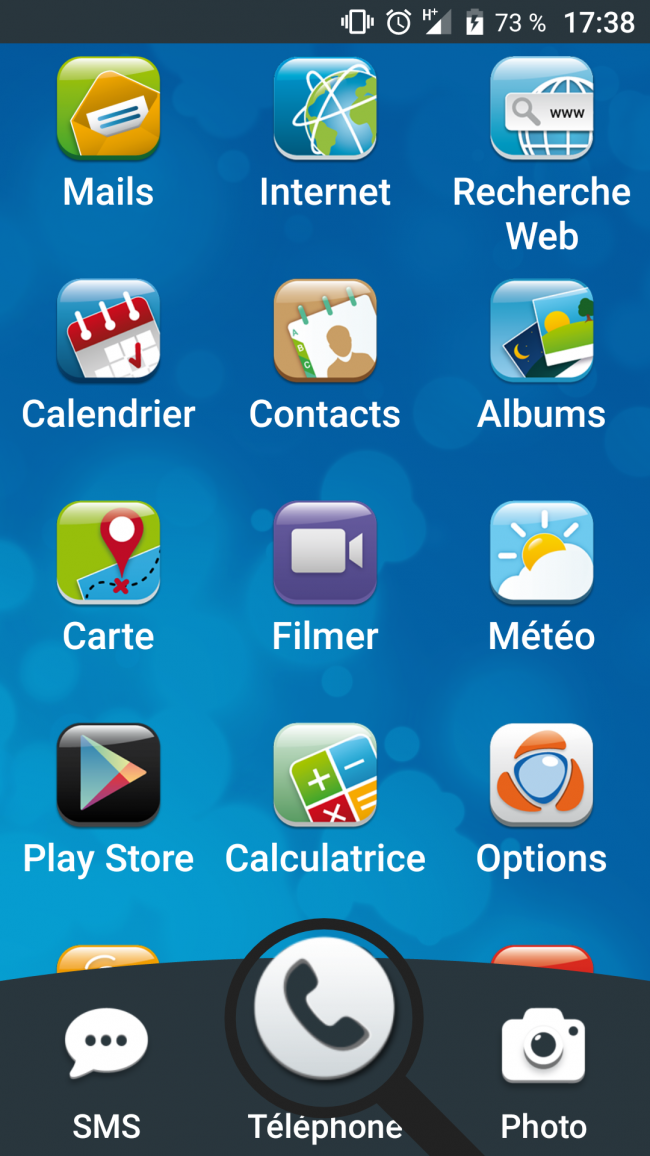
Task: Open Contacts
Action: pos(325,330)
